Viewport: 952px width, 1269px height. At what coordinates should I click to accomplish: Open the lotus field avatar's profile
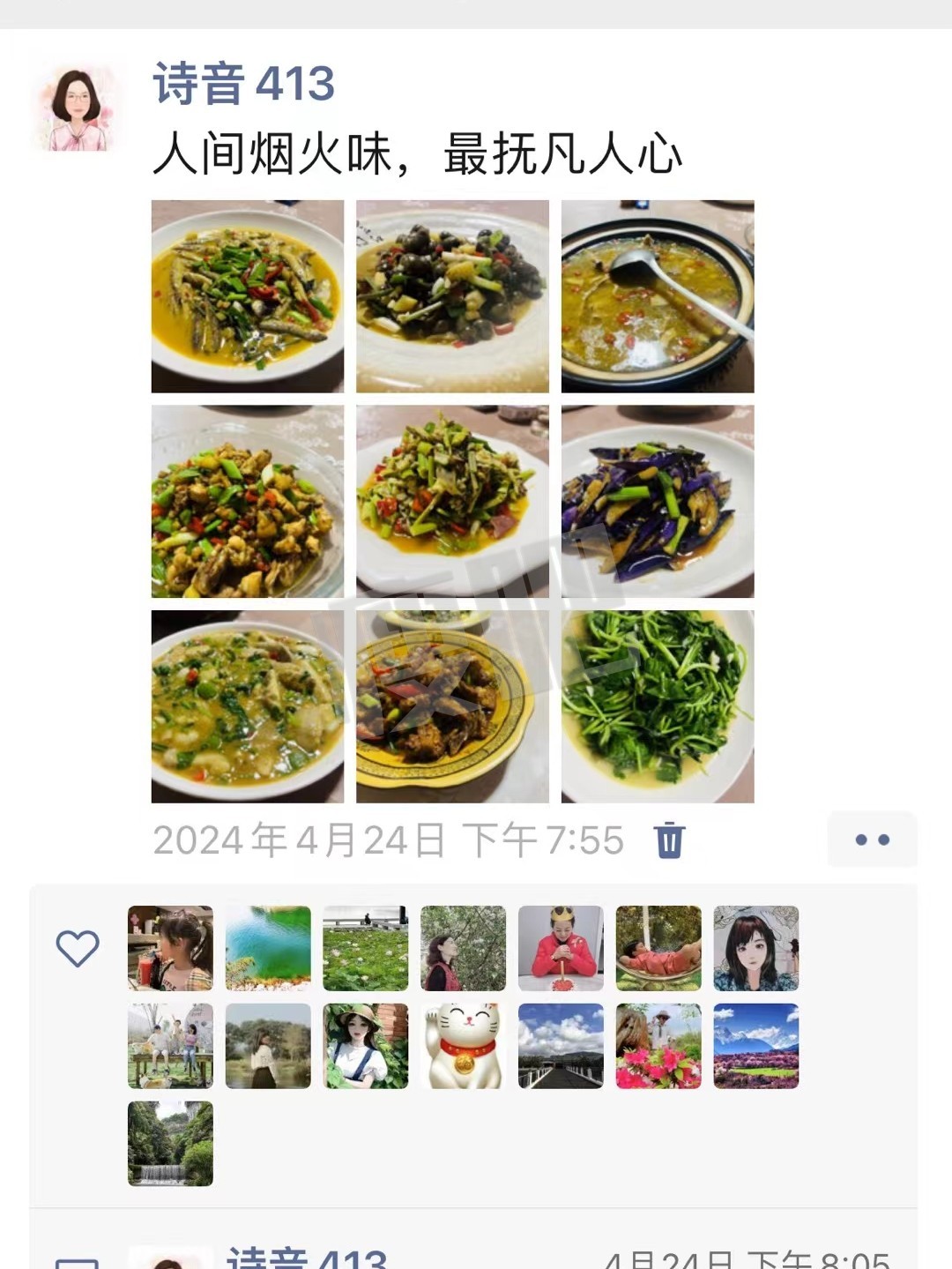[366, 948]
